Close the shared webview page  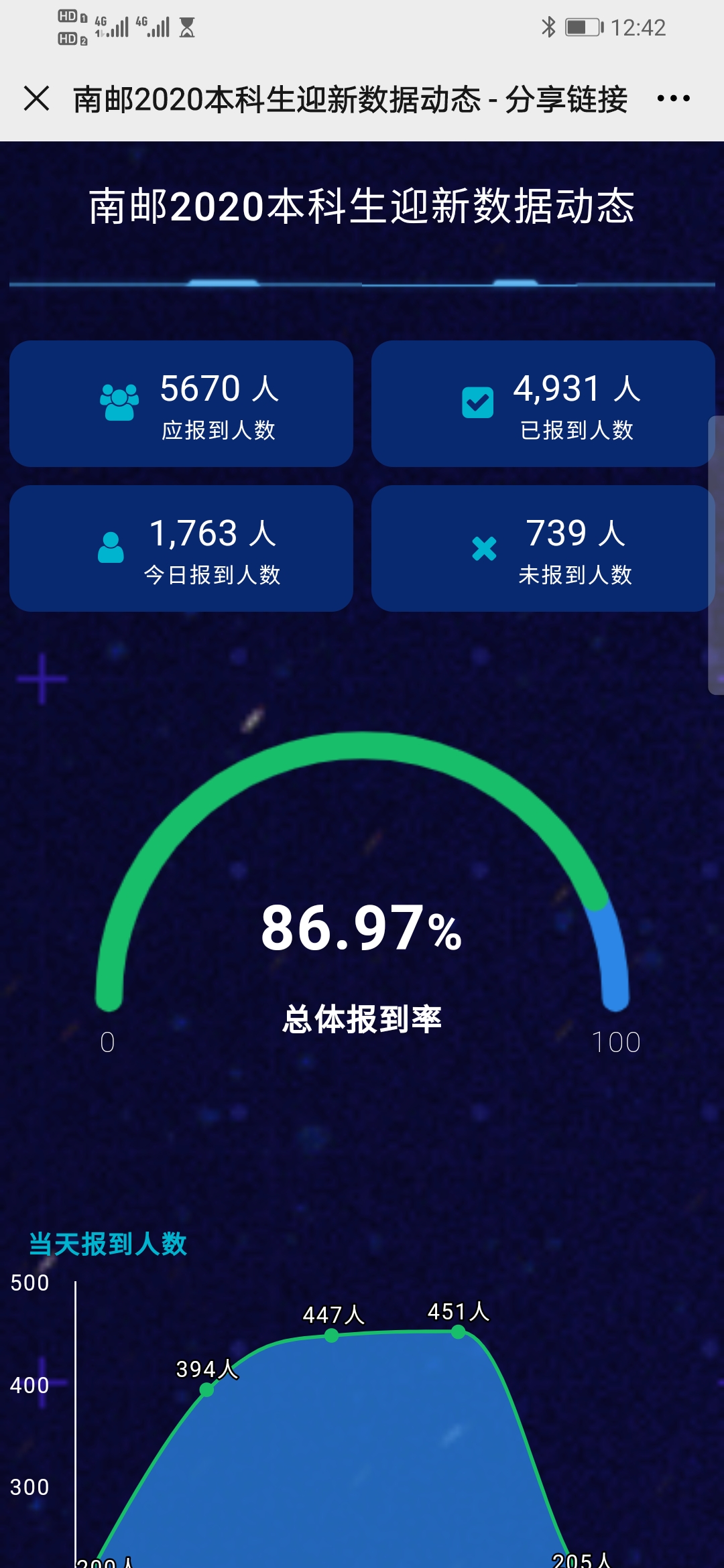pos(36,99)
